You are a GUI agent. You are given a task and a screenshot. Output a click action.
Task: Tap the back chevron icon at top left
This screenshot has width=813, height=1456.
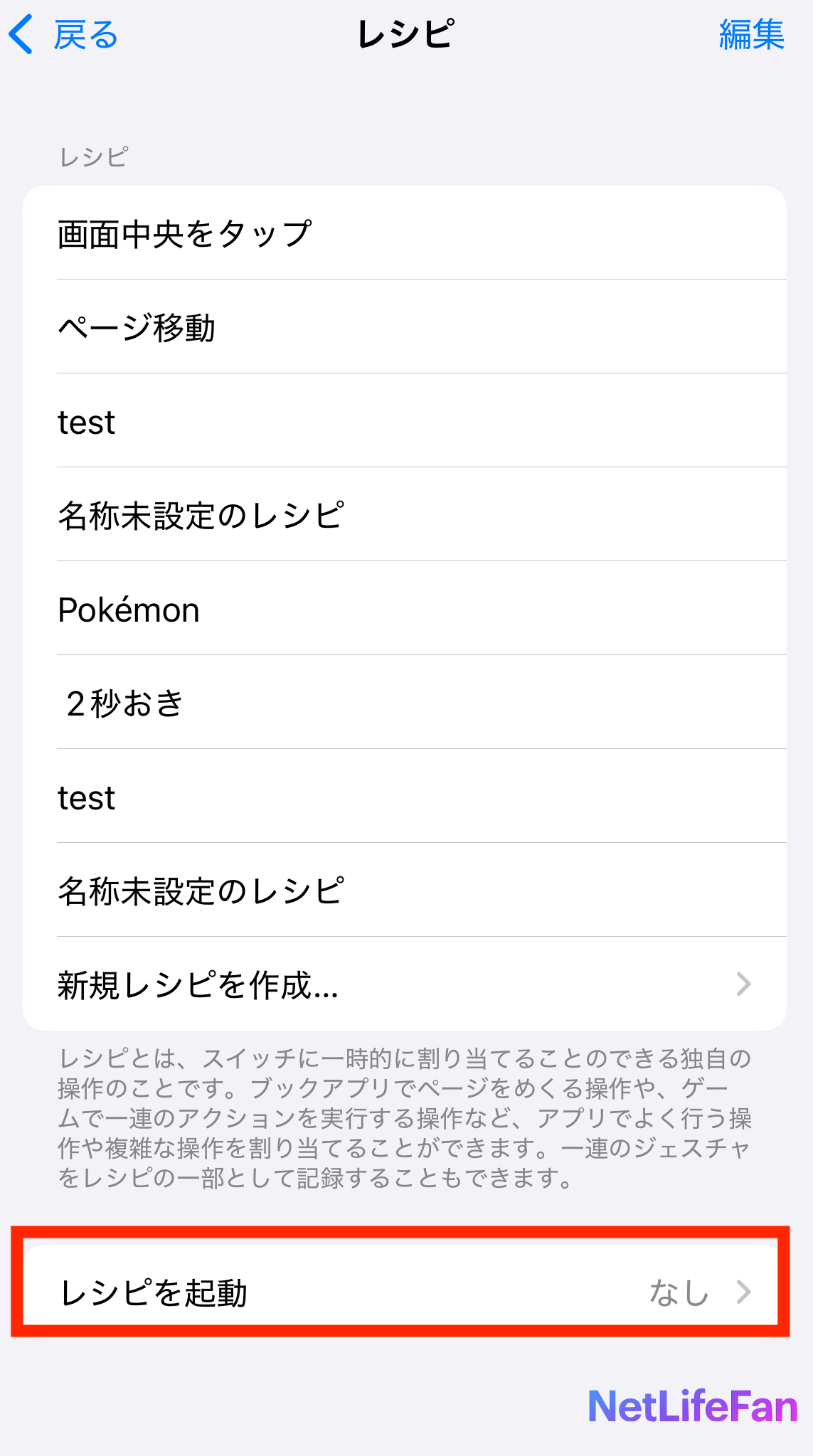21,35
